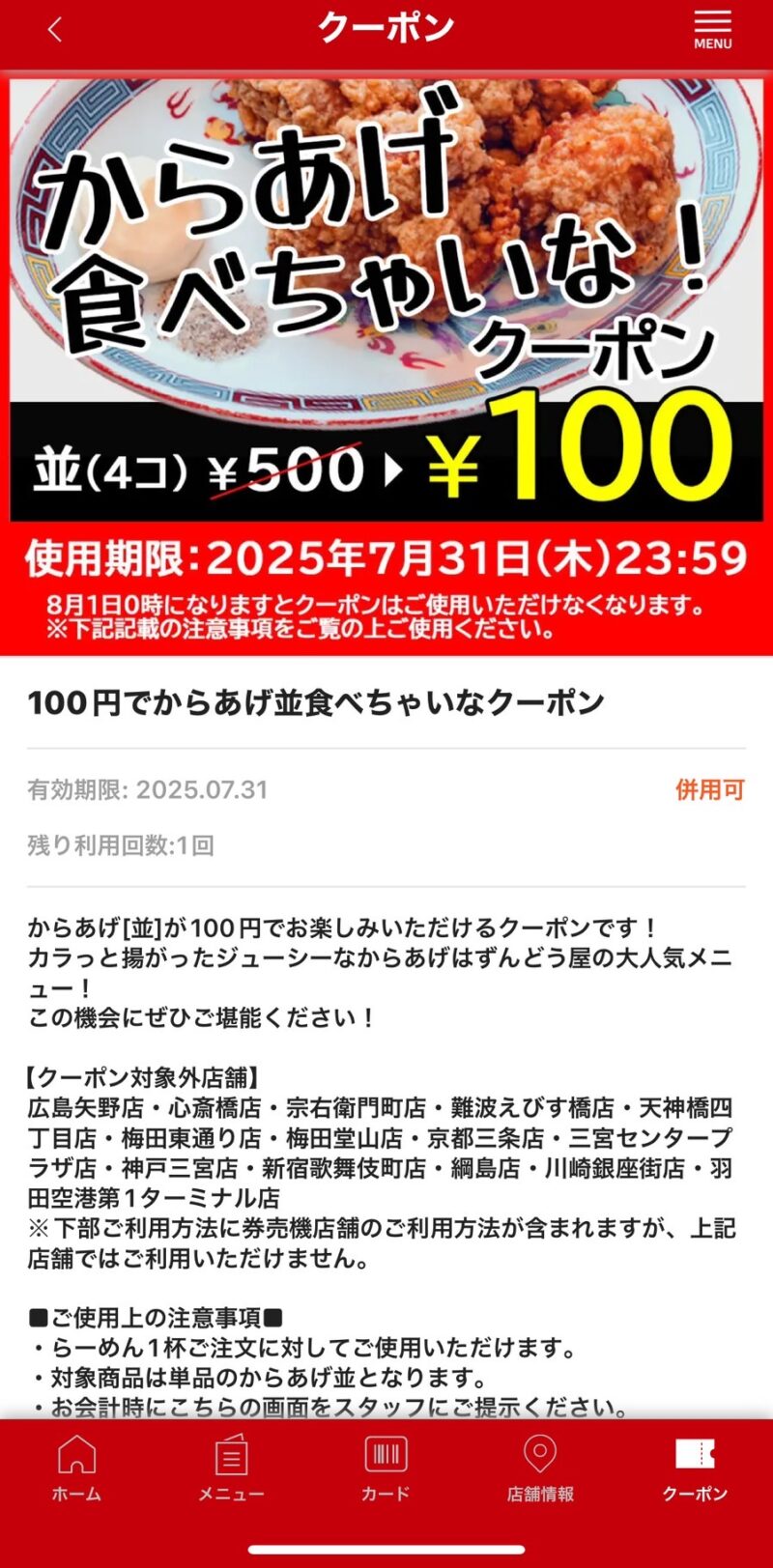Image resolution: width=773 pixels, height=1568 pixels.
Task: Open the 店舗情報 tab
Action: [x=540, y=1468]
